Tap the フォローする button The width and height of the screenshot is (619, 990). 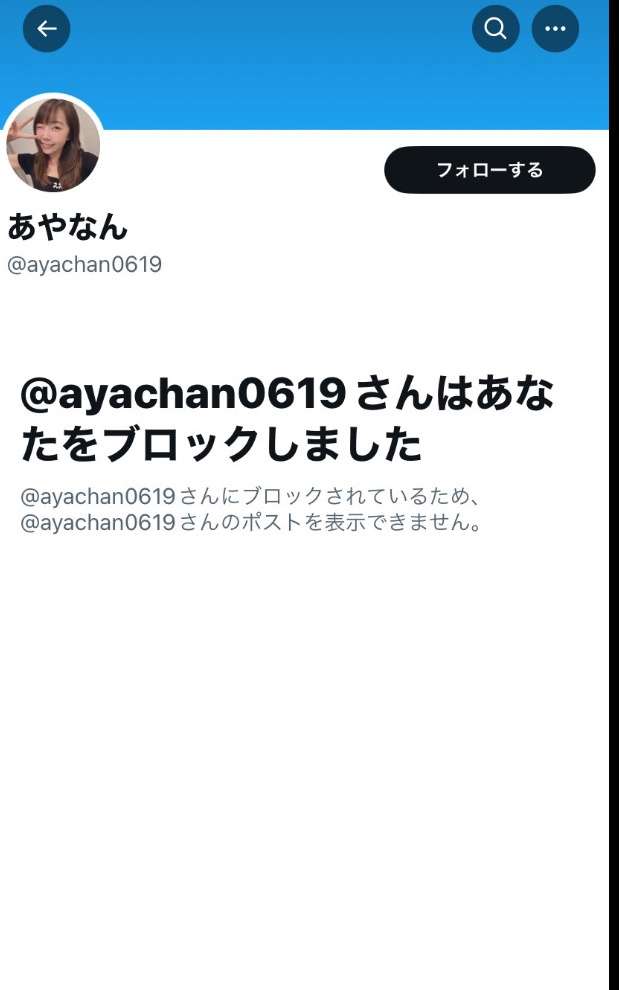(x=489, y=170)
